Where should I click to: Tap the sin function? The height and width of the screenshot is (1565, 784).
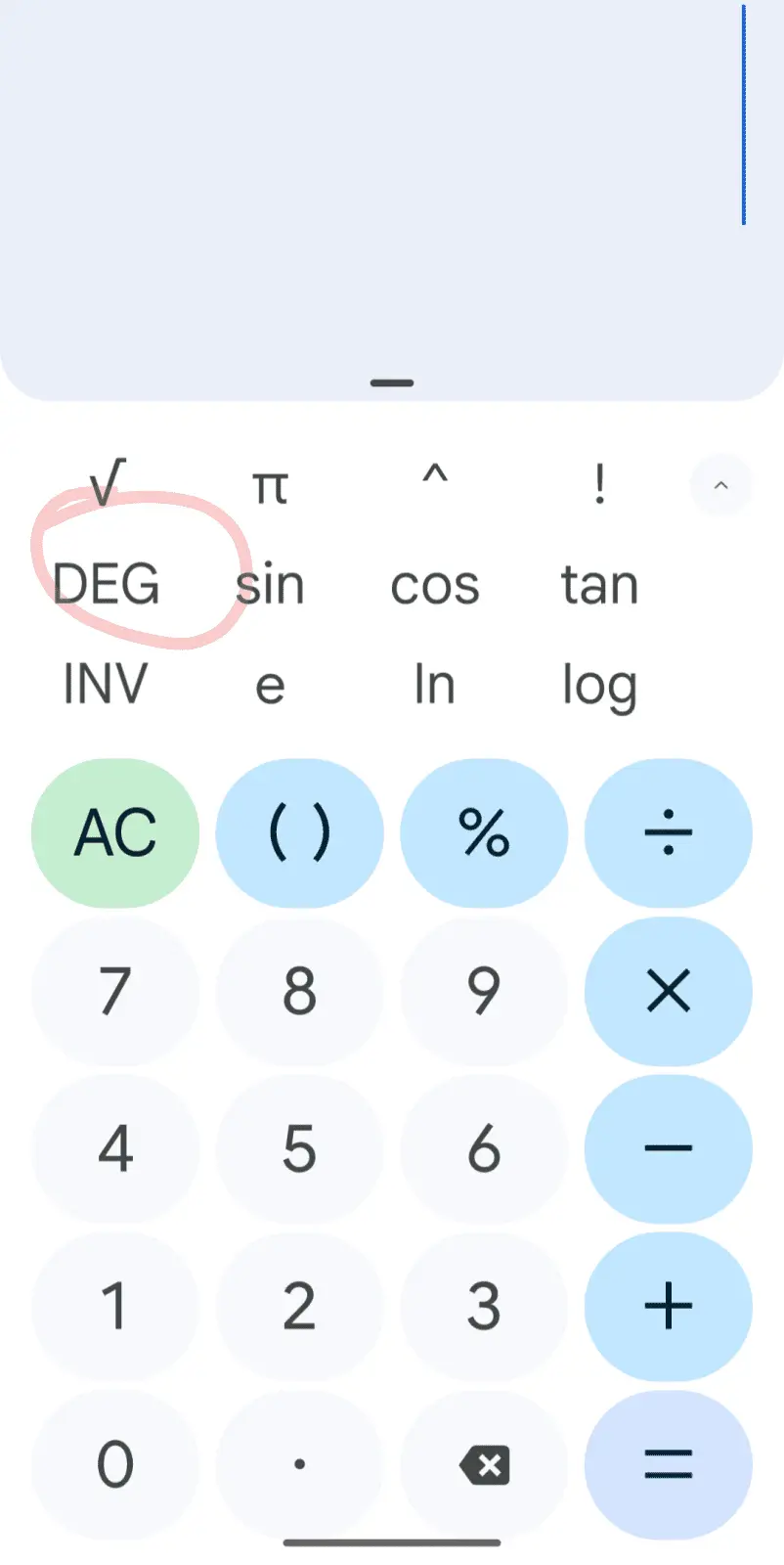tap(271, 585)
